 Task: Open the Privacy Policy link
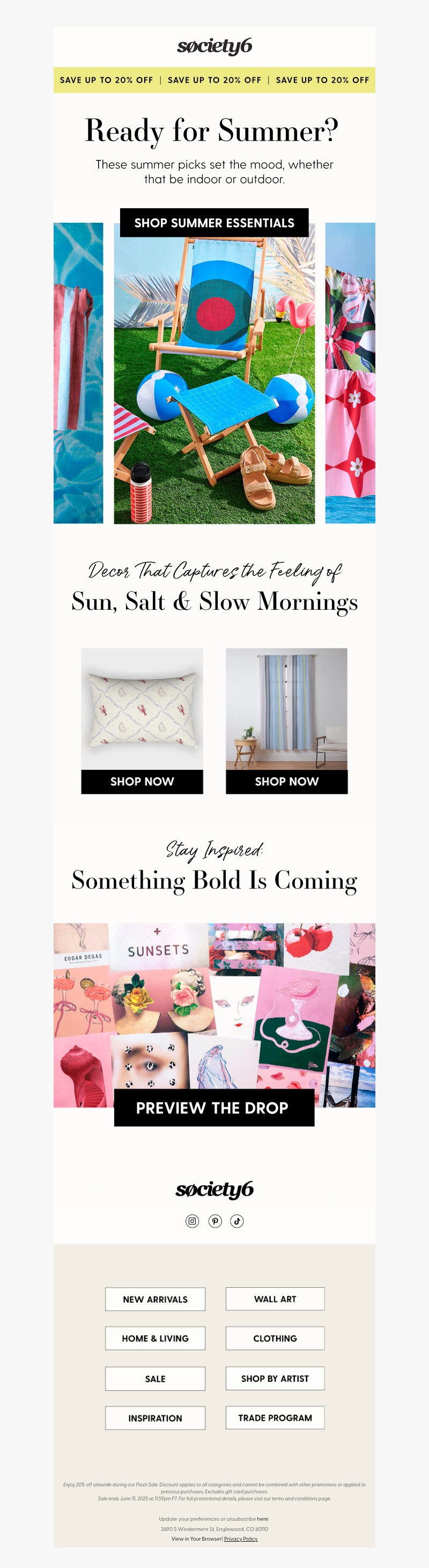point(241,1538)
